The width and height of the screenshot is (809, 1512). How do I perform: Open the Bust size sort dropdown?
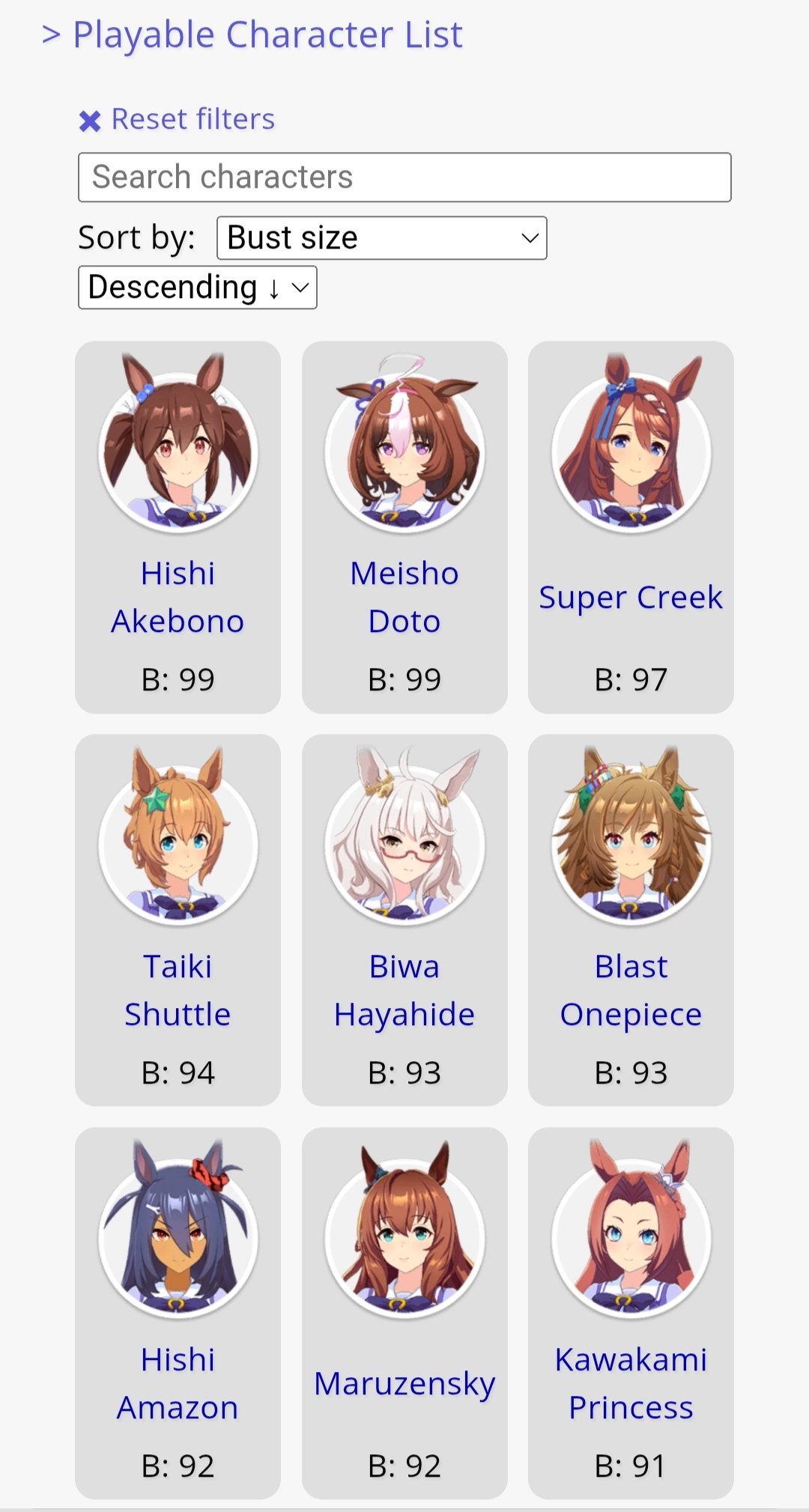382,238
